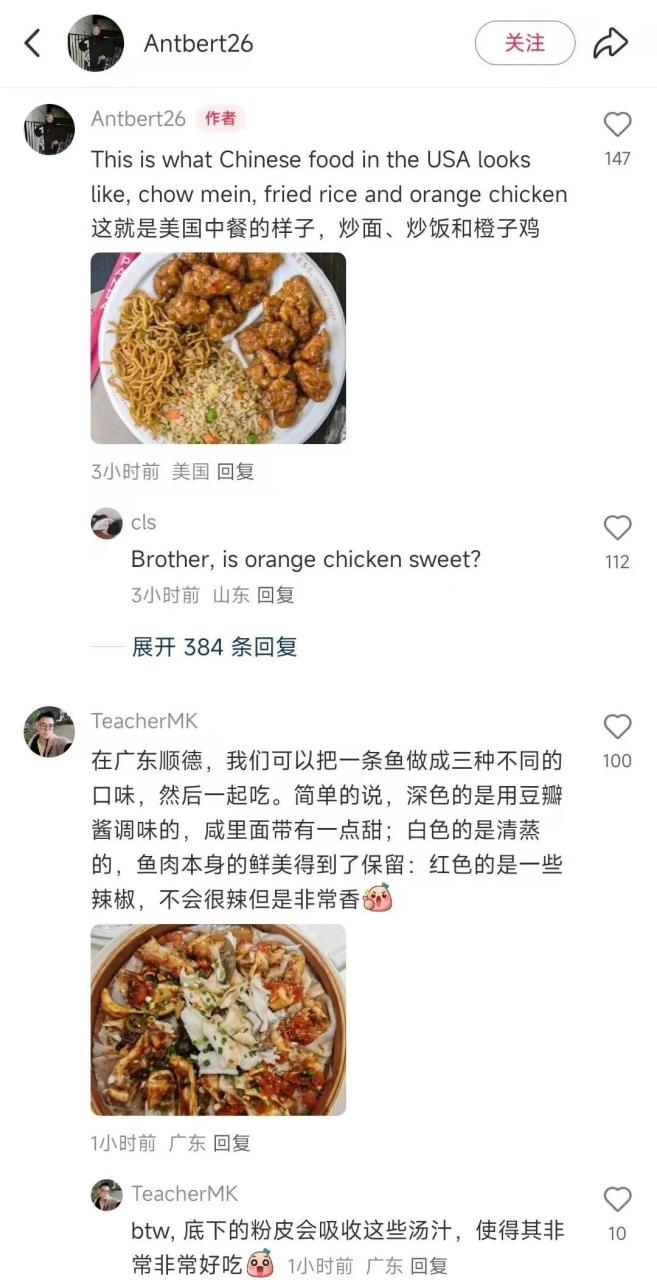The image size is (657, 1280).
Task: Like TeacherMK's comment about 广东顺德 fish
Action: [x=617, y=727]
